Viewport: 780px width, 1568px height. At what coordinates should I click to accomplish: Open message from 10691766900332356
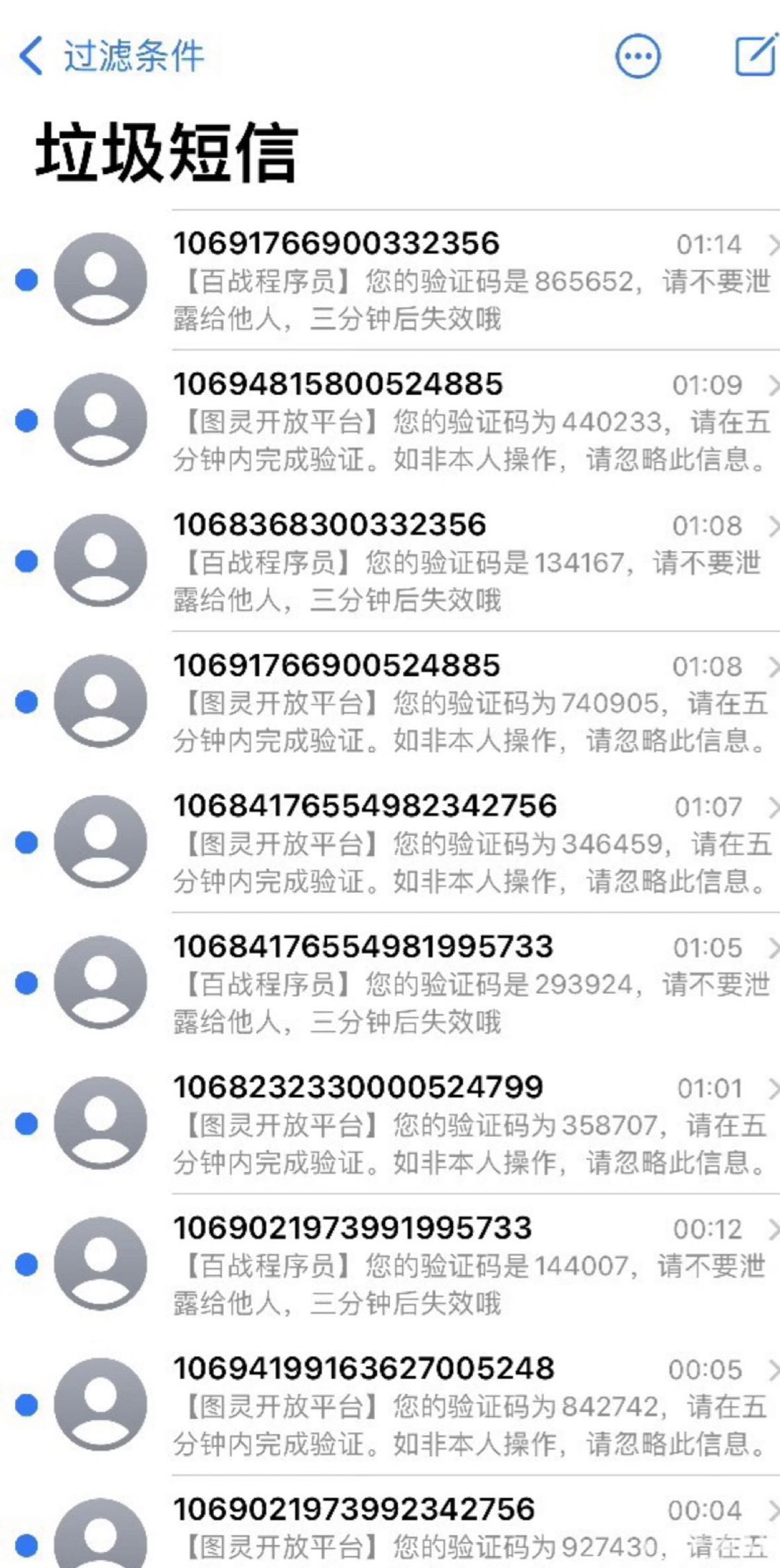[390, 280]
